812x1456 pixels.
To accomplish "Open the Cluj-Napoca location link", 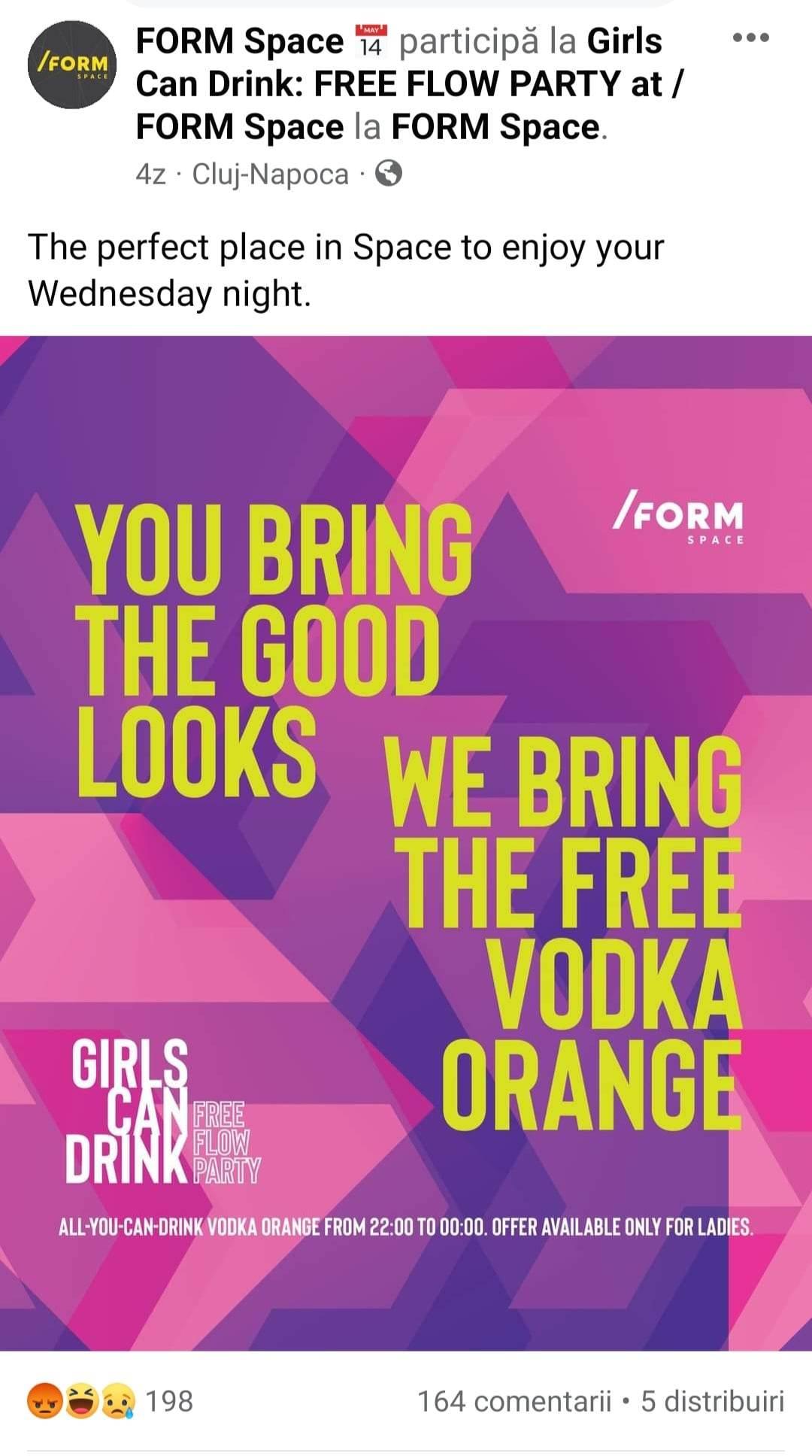I will pyautogui.click(x=270, y=174).
